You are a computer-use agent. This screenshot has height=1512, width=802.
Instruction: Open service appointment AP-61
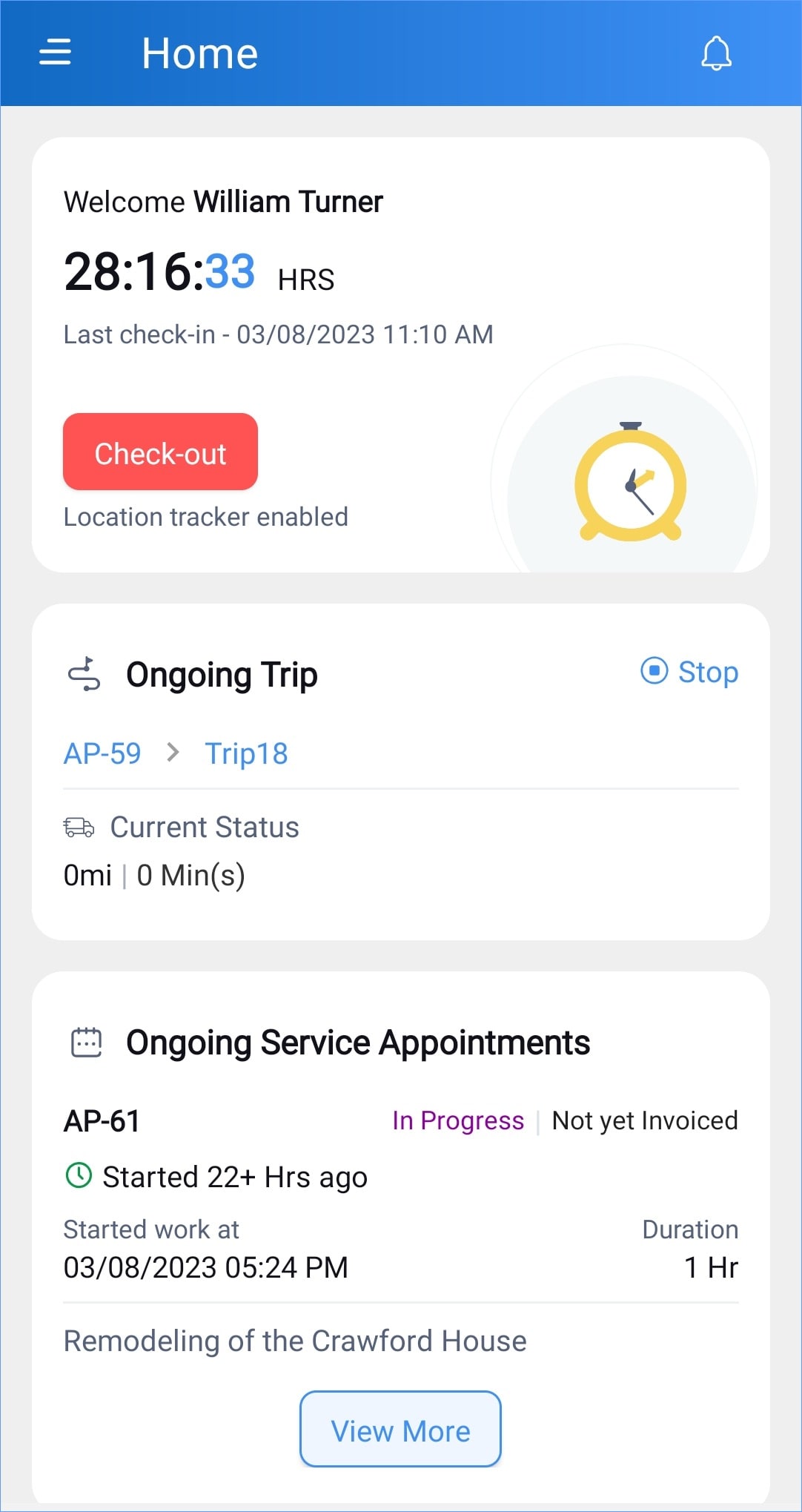102,1120
